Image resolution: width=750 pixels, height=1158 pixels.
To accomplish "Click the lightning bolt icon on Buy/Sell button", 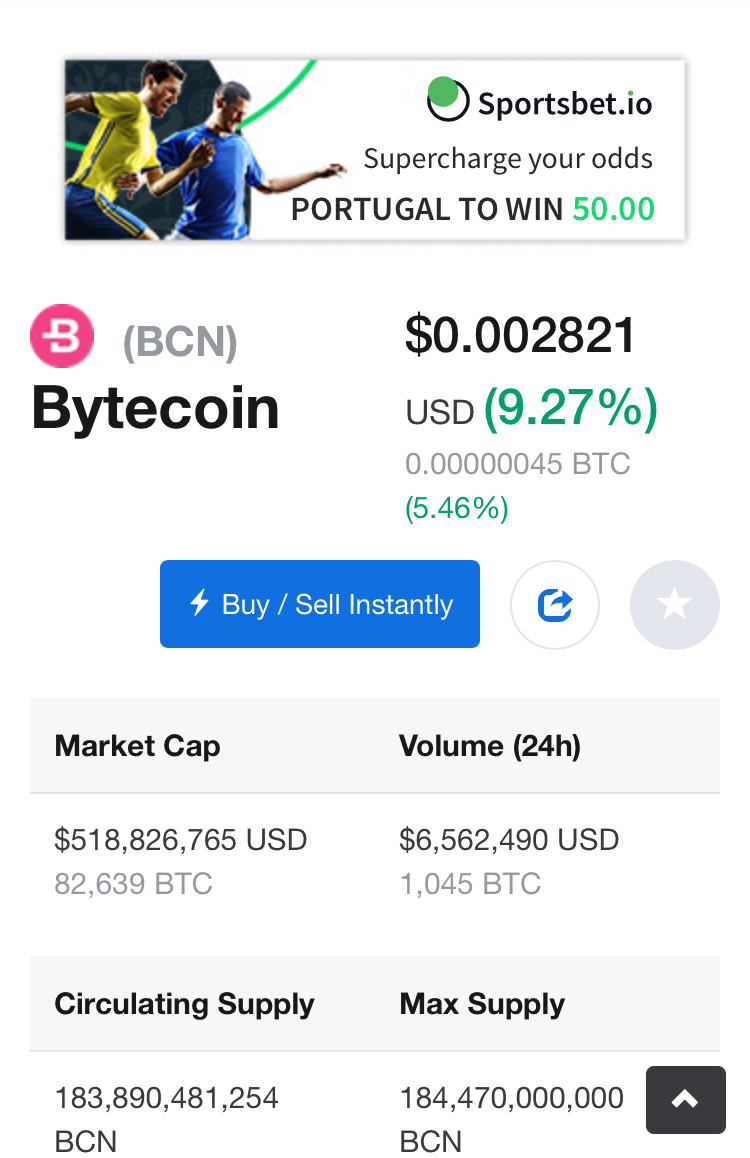I will [x=199, y=603].
